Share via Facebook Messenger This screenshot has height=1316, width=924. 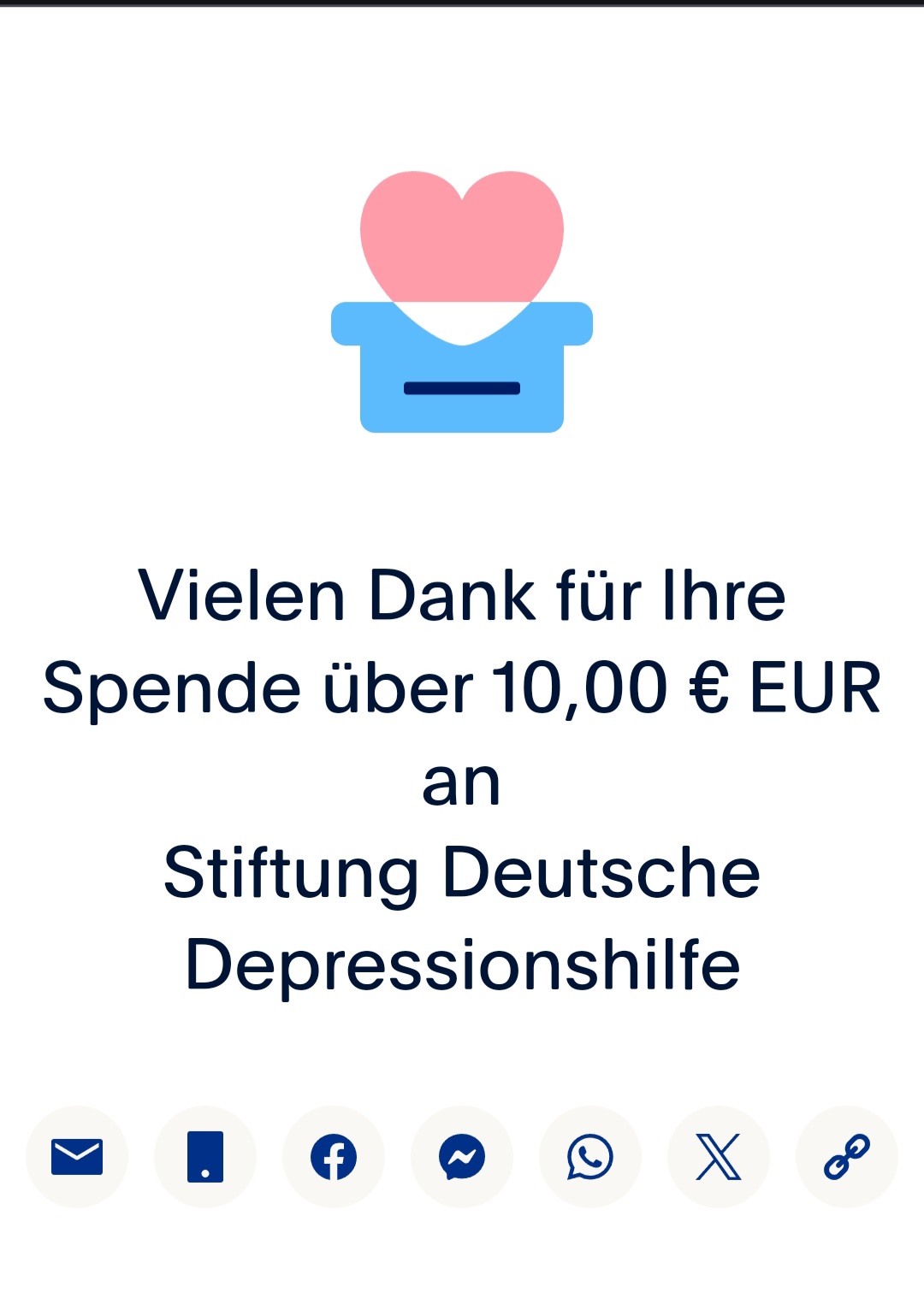click(462, 1157)
